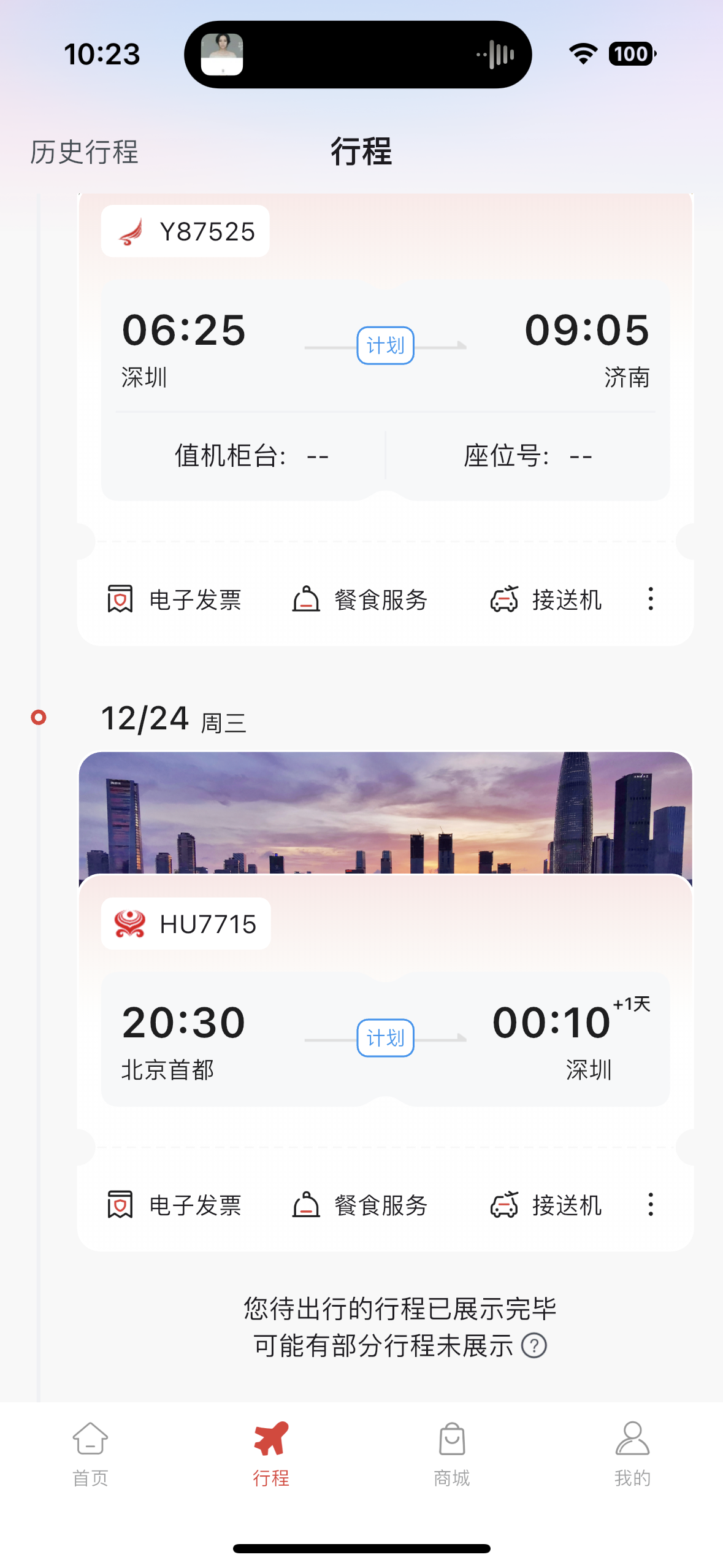This screenshot has width=723, height=1568.
Task: Open 餐食服务 for flight Y87525
Action: coord(360,599)
